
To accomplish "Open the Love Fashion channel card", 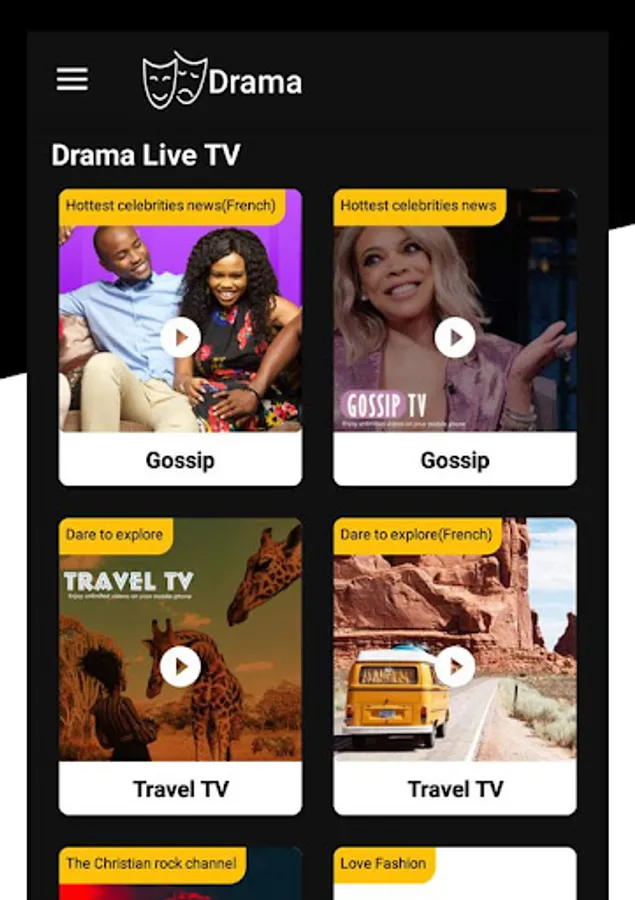I will pyautogui.click(x=455, y=873).
